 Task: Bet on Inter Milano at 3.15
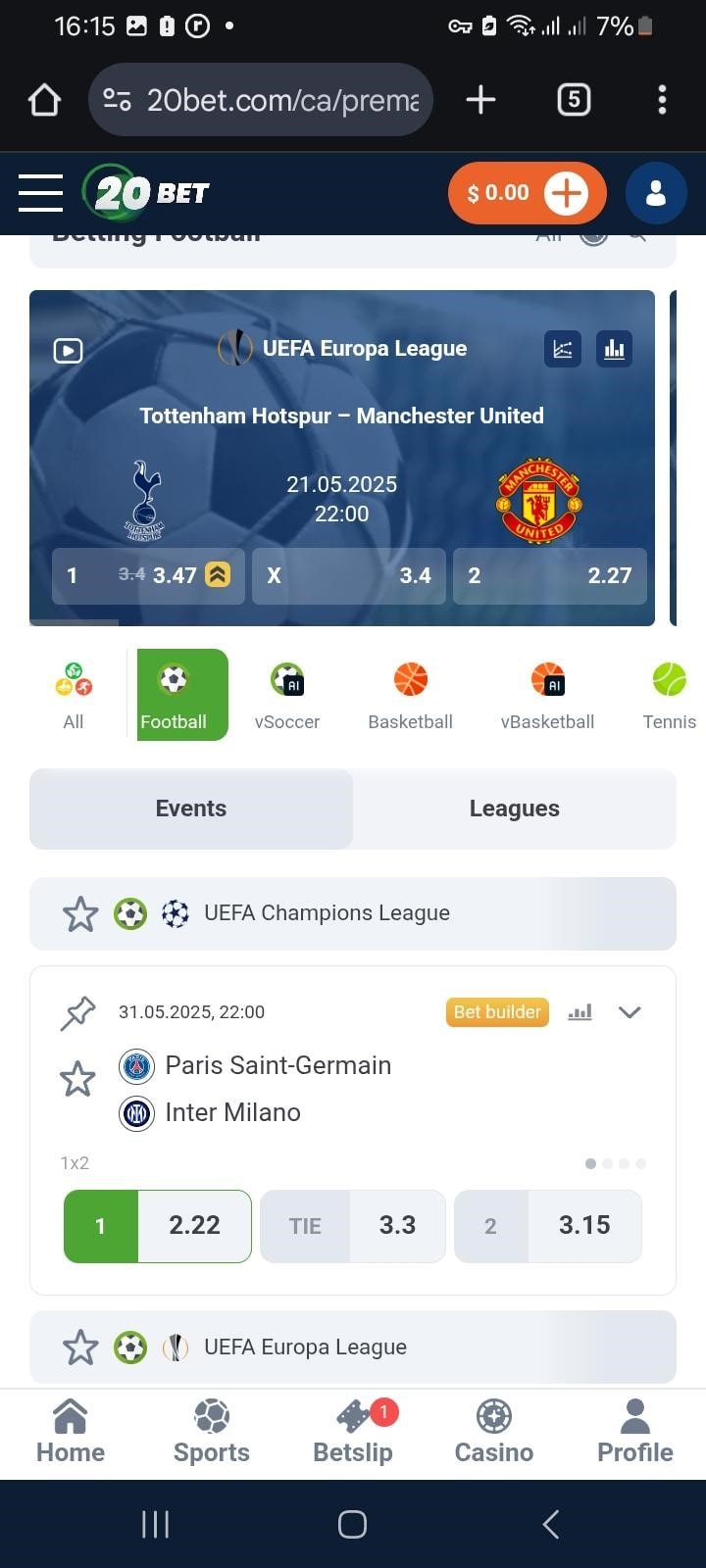click(547, 1226)
